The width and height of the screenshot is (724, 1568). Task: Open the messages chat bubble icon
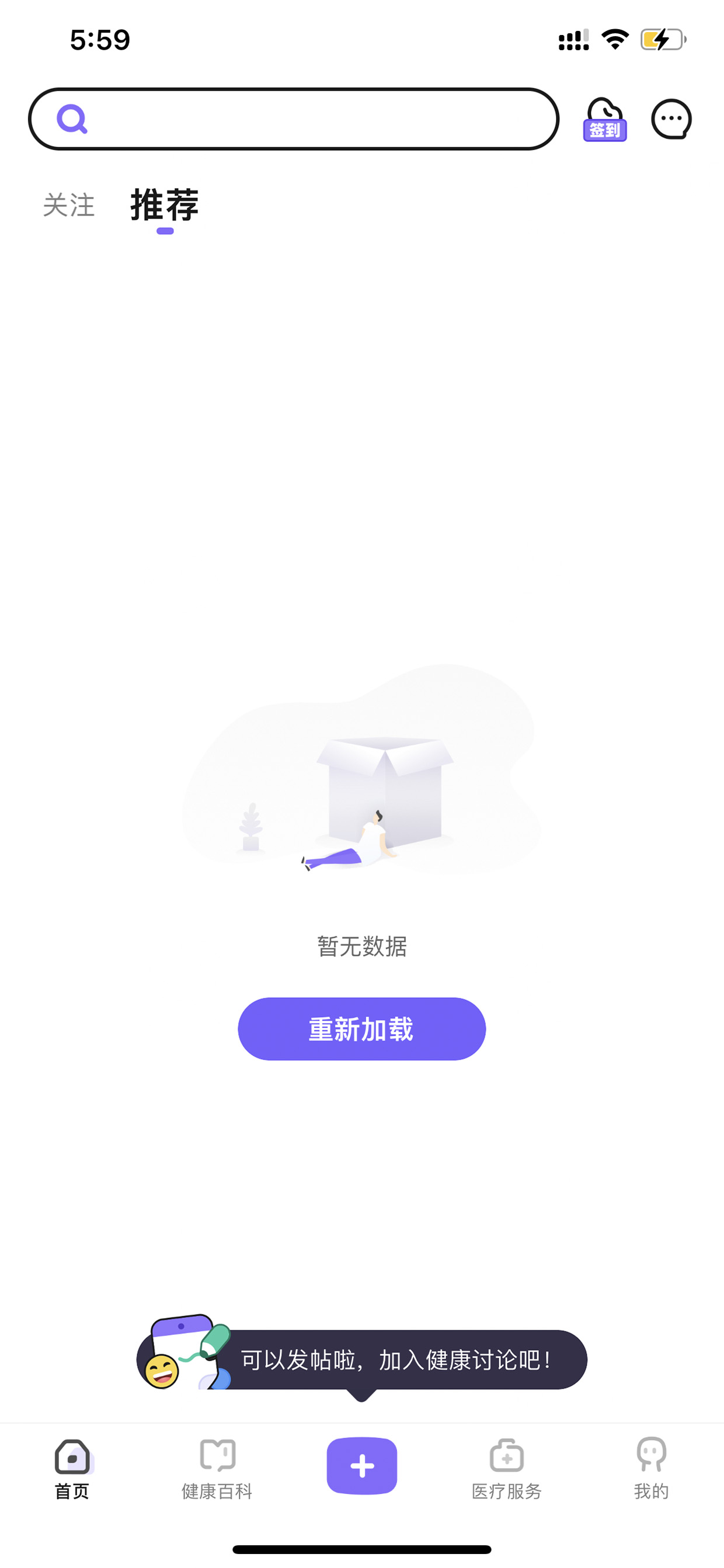[x=671, y=119]
